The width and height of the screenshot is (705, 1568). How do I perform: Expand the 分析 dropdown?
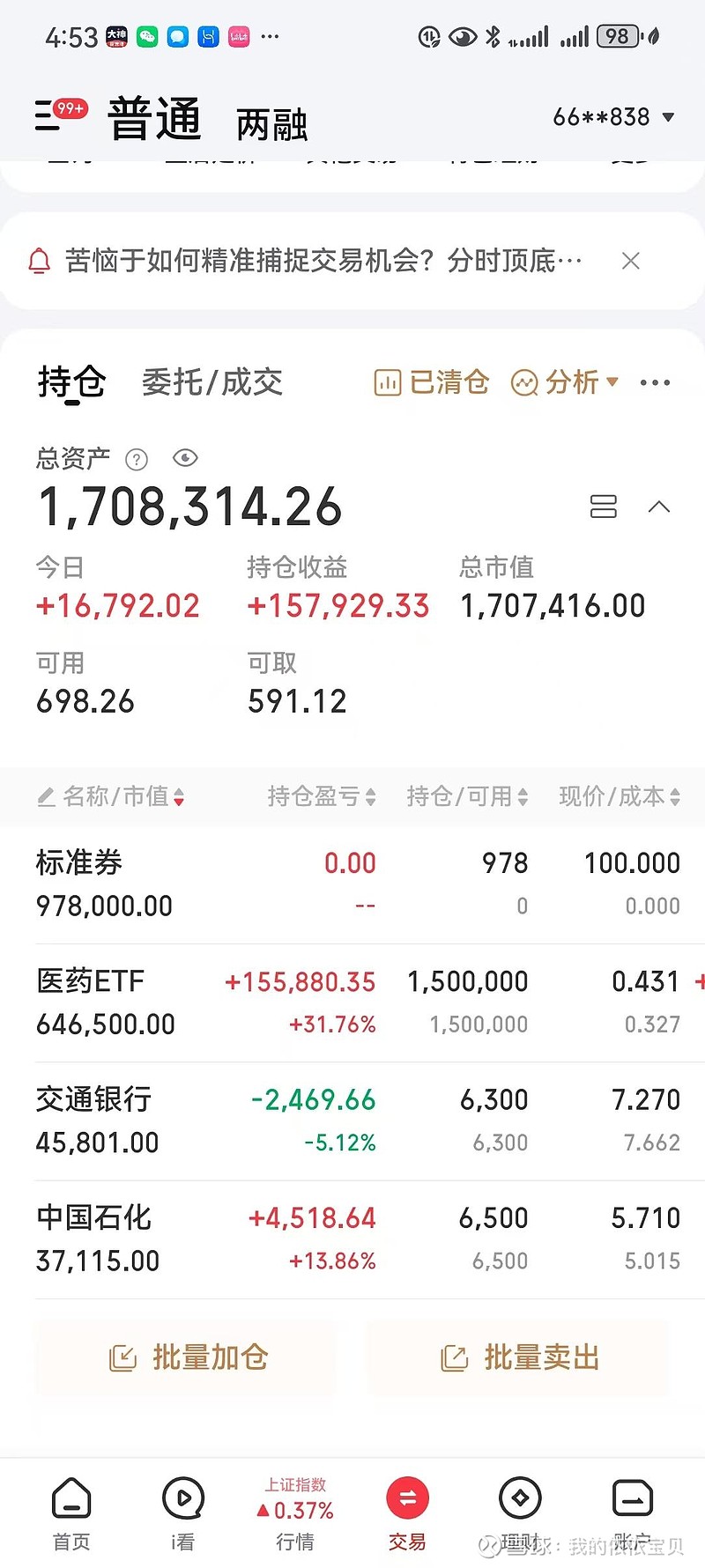(565, 382)
